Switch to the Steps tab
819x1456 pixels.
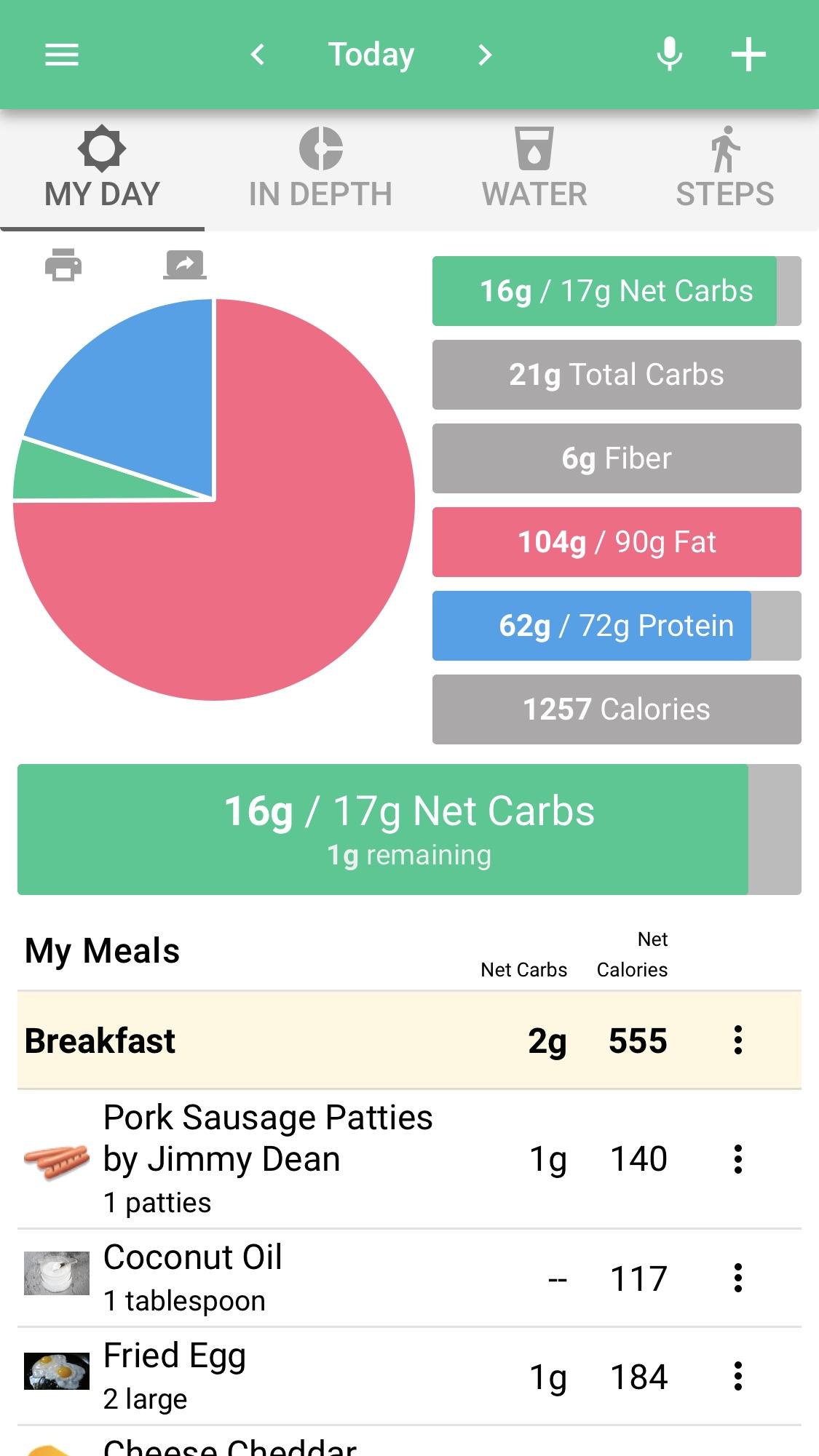point(725,167)
